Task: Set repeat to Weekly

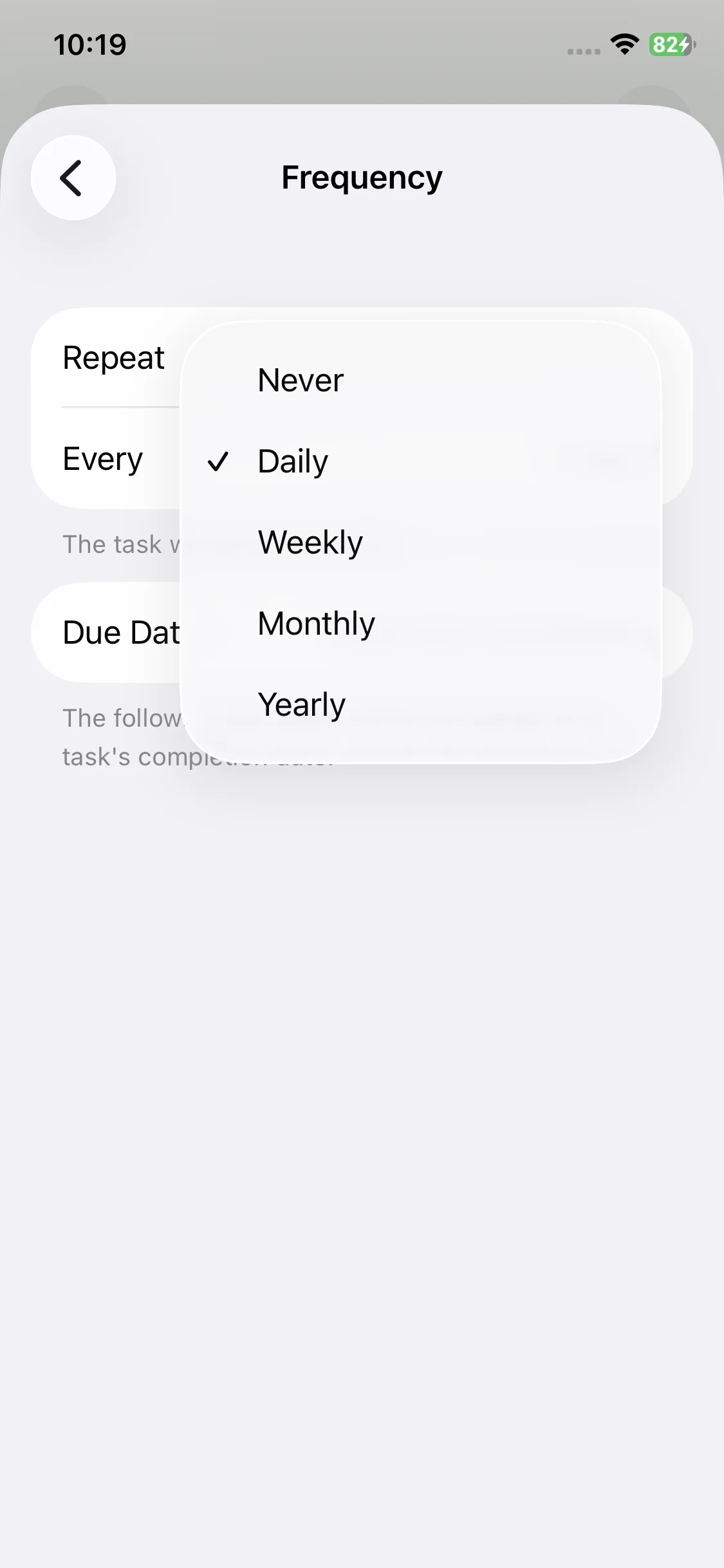Action: point(310,543)
